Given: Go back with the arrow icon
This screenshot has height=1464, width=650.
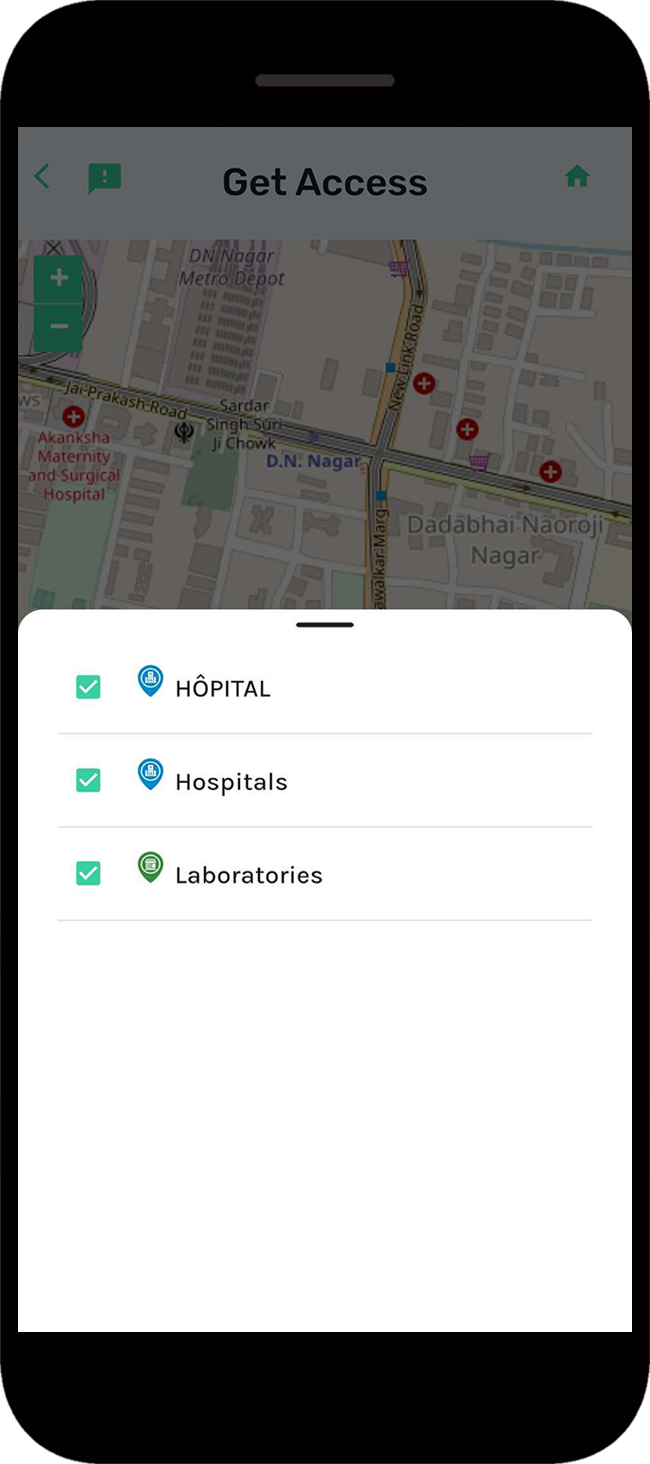Looking at the screenshot, I should 42,177.
